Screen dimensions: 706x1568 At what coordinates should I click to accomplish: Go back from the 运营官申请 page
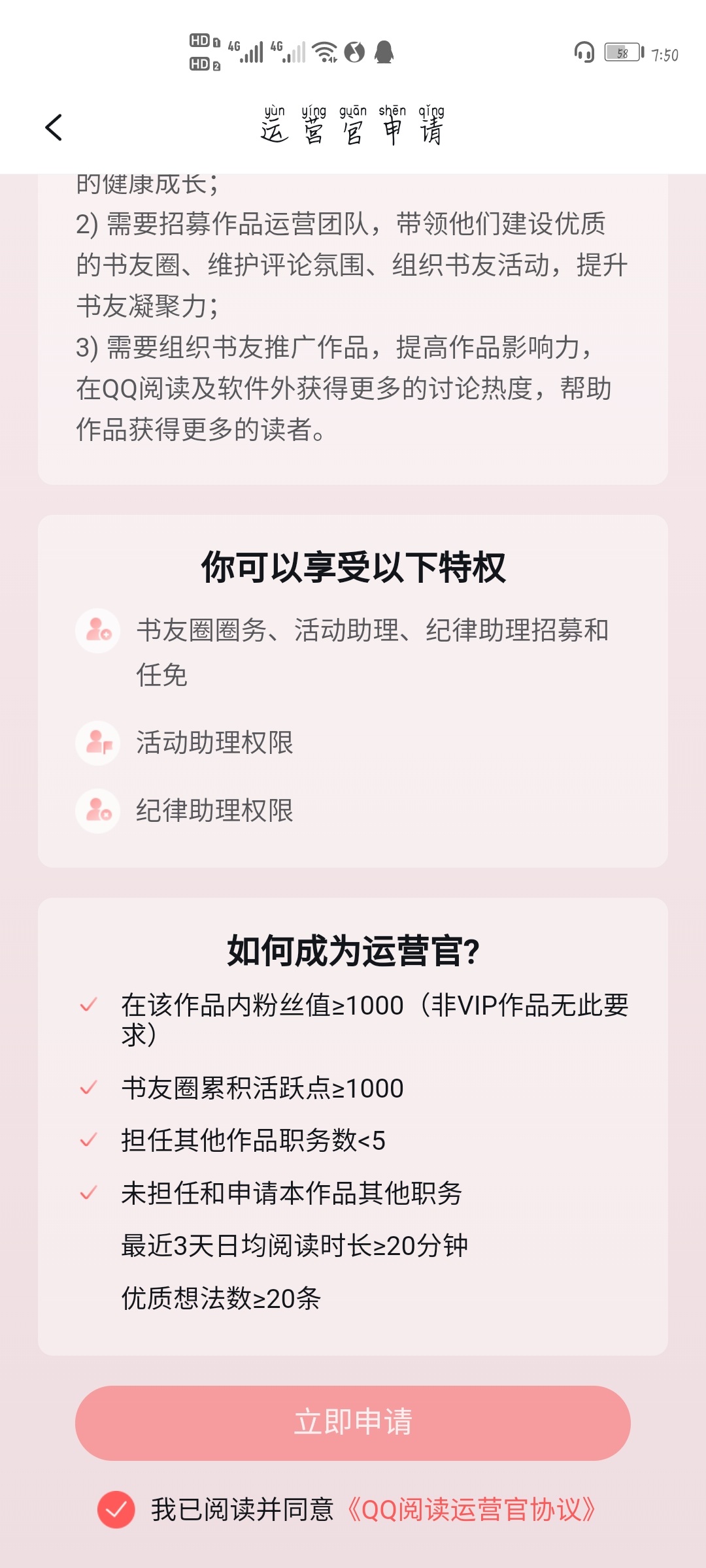[x=54, y=127]
